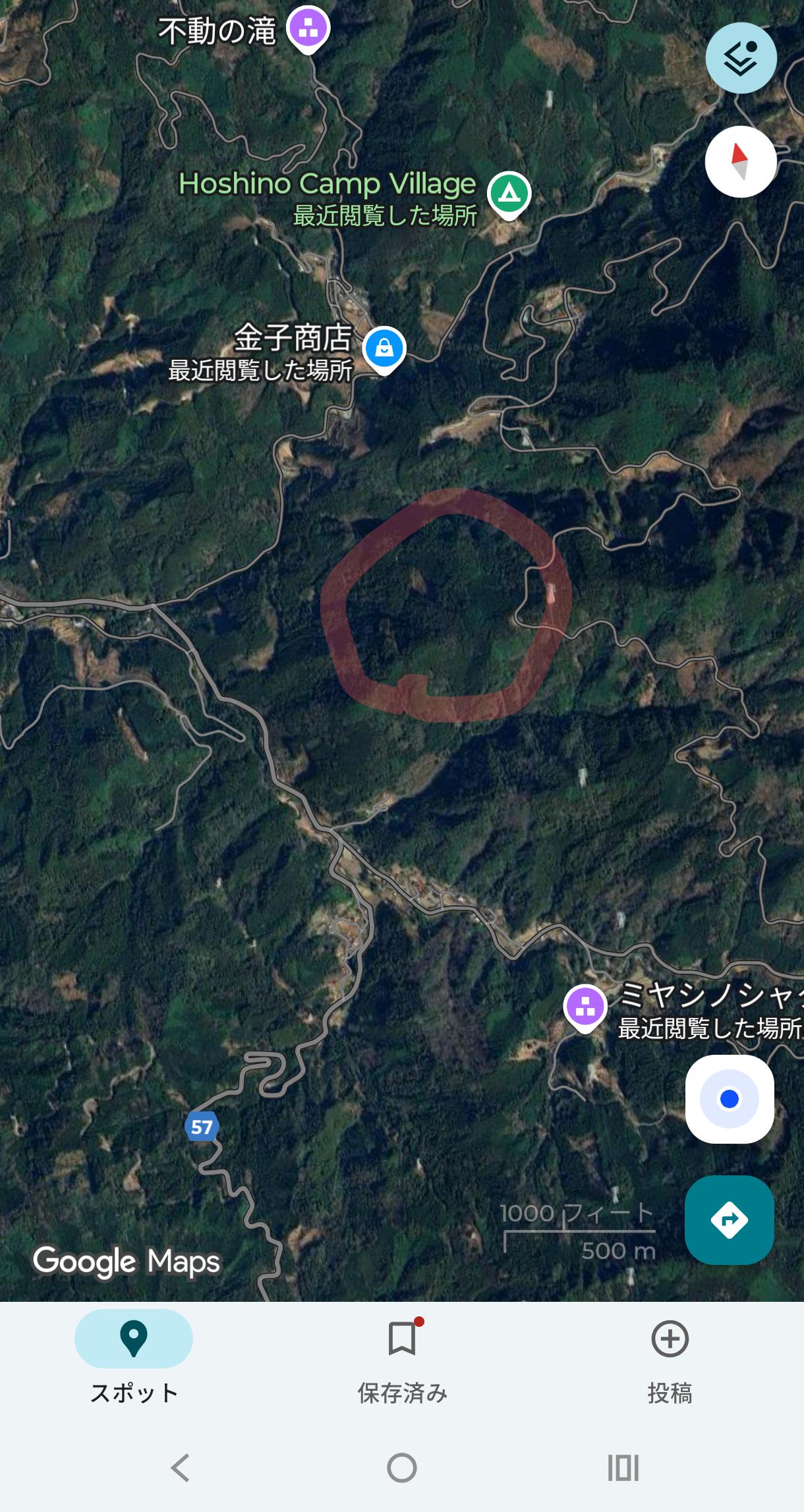Select the ミヤシノシャク map pin
This screenshot has height=1512, width=804.
[x=585, y=1006]
